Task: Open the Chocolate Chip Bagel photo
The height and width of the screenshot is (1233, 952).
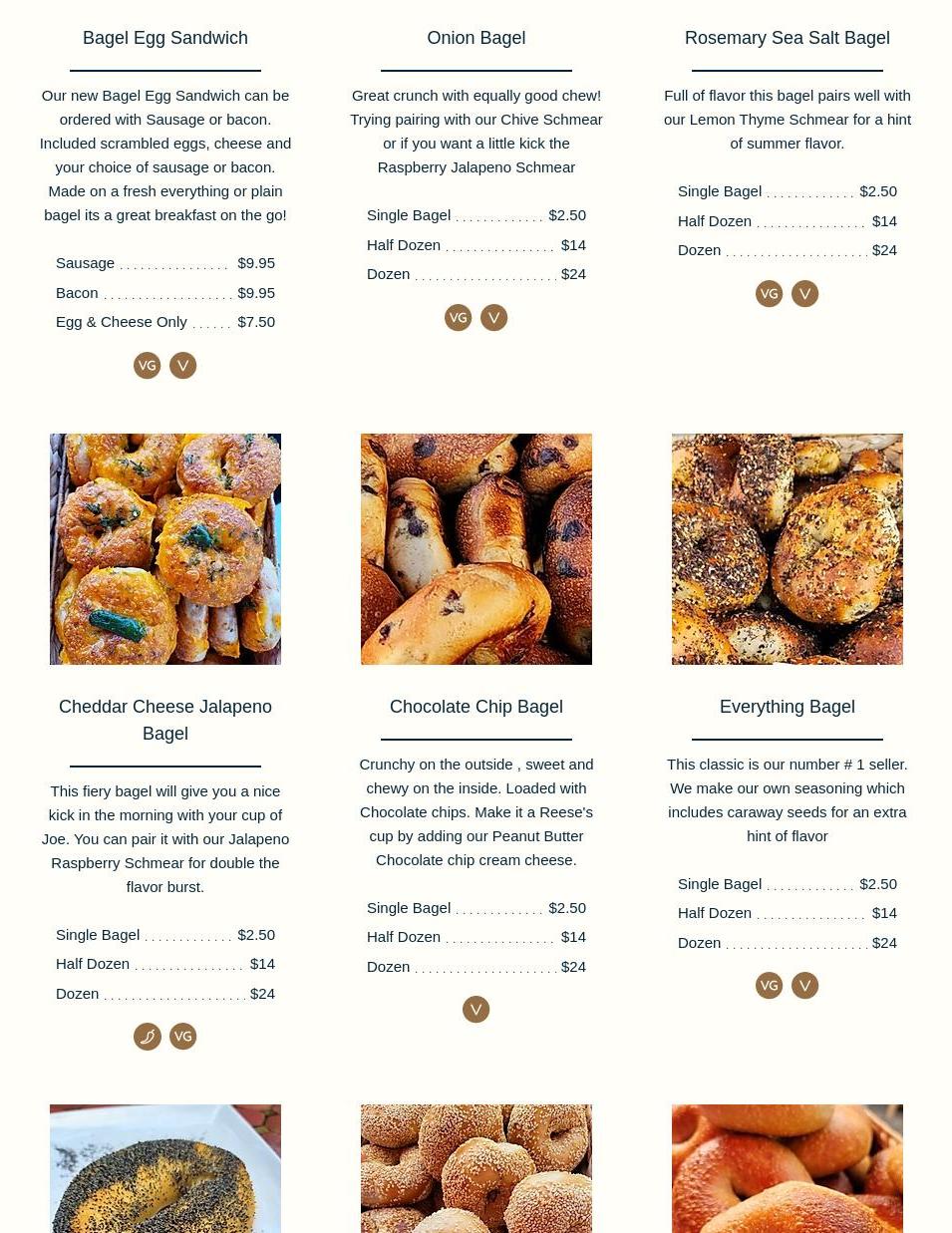Action: coord(476,549)
